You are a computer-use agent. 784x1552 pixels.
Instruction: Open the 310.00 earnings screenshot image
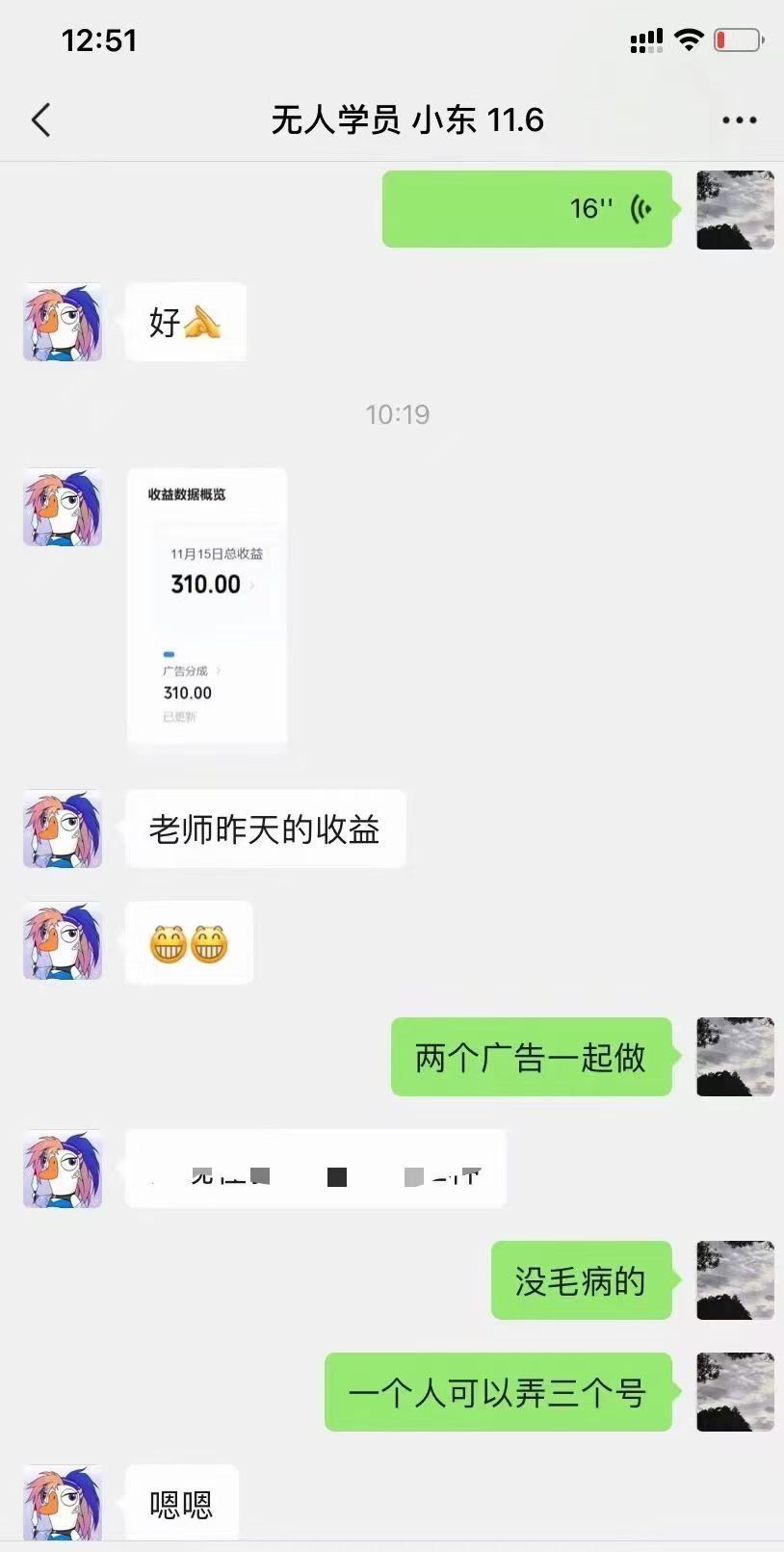point(207,606)
